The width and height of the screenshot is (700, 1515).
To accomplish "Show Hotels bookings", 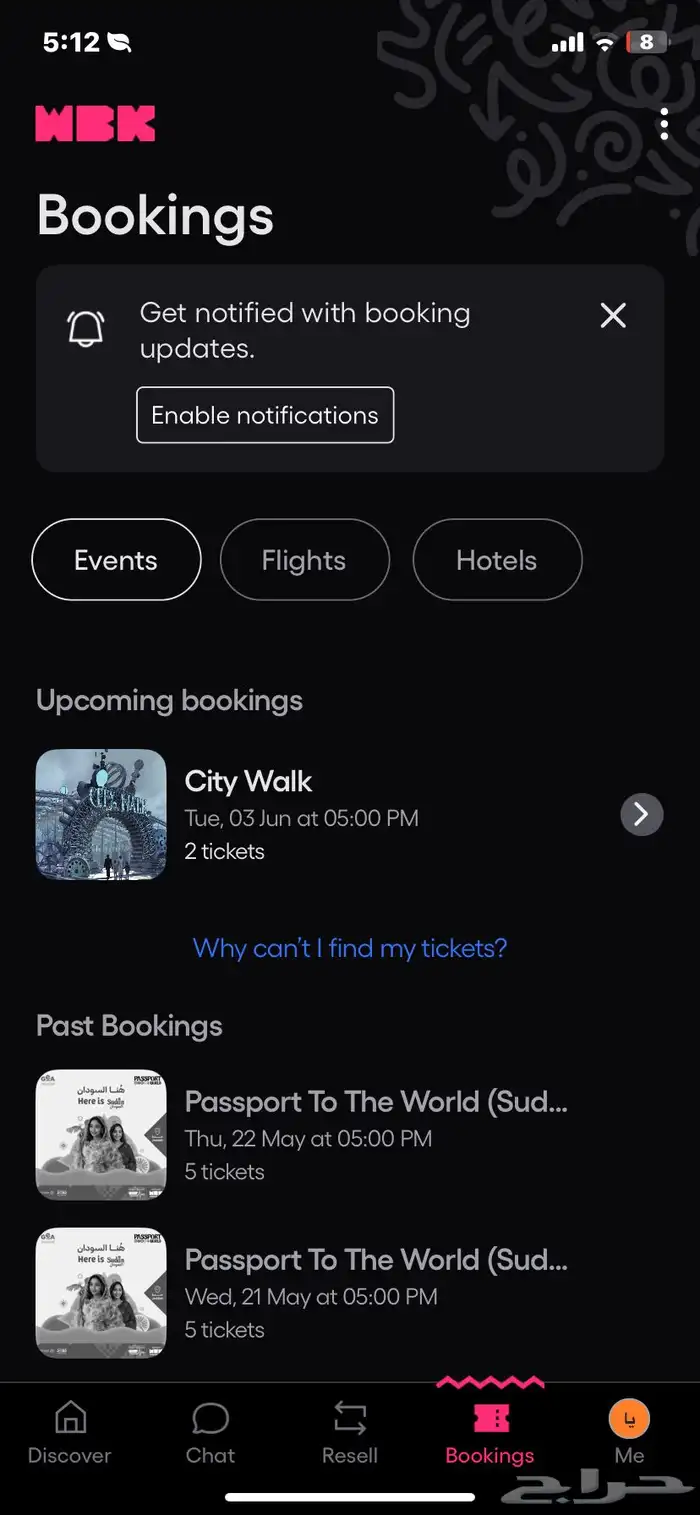I will (497, 560).
